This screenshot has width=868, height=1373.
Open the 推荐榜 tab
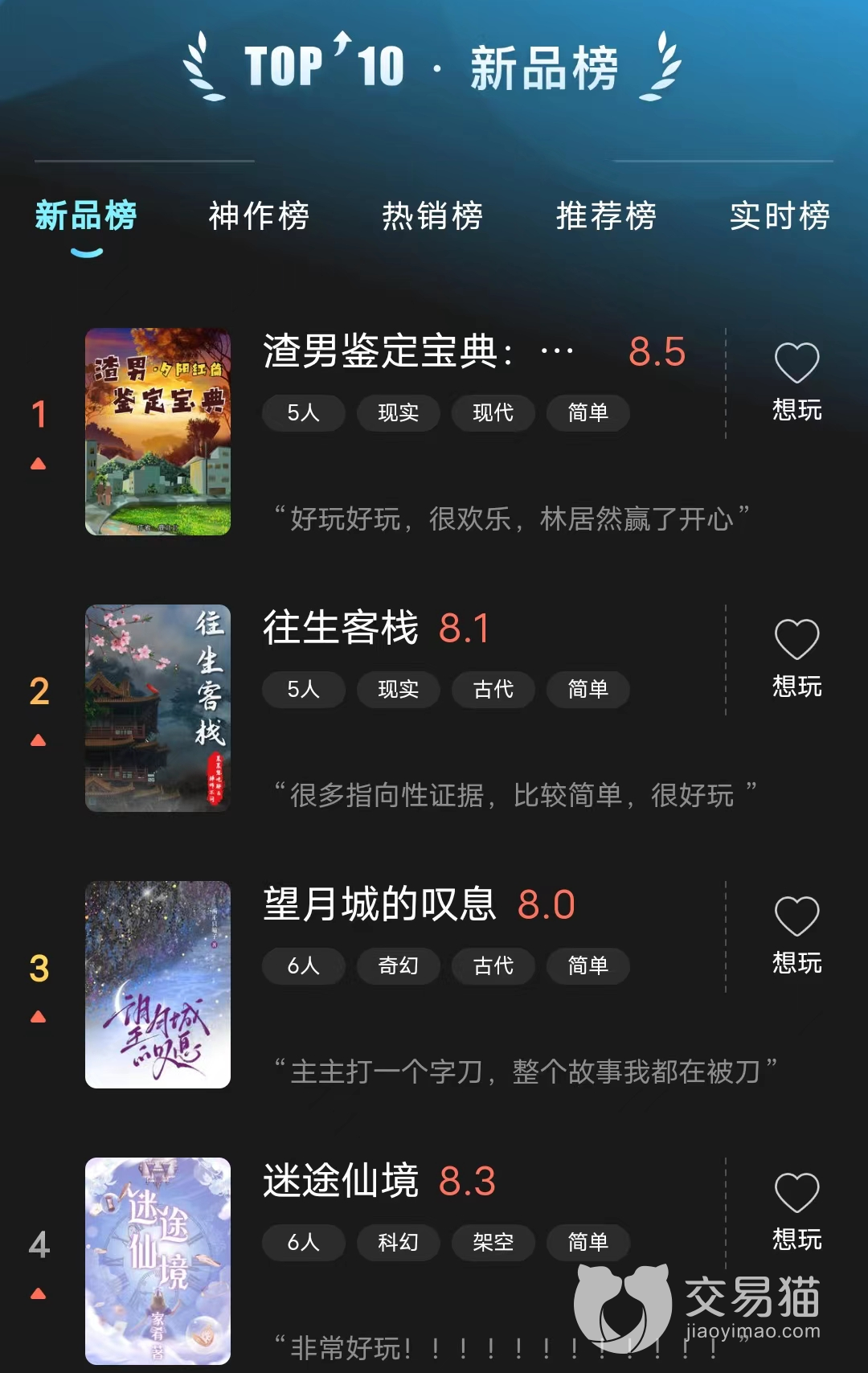(606, 215)
